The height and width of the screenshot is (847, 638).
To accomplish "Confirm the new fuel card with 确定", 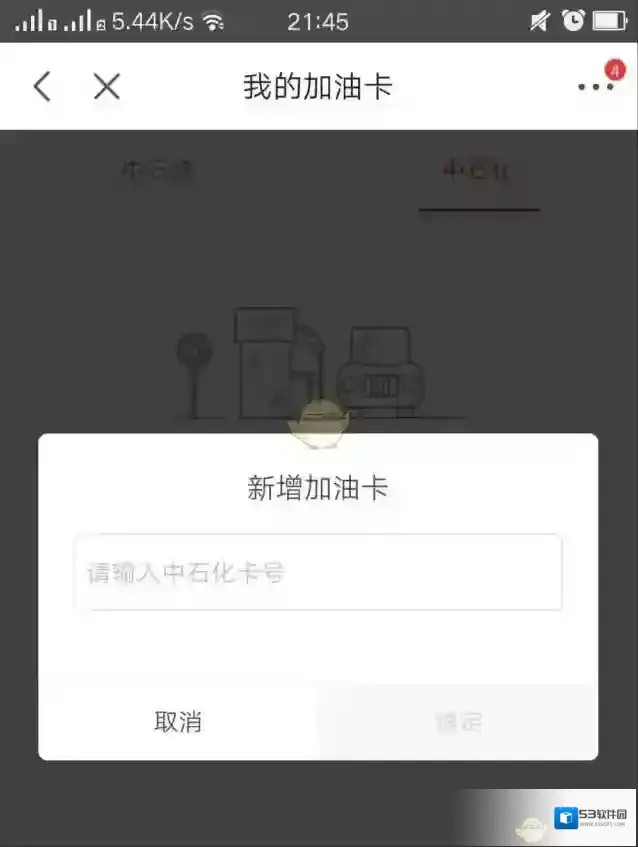I will point(458,722).
